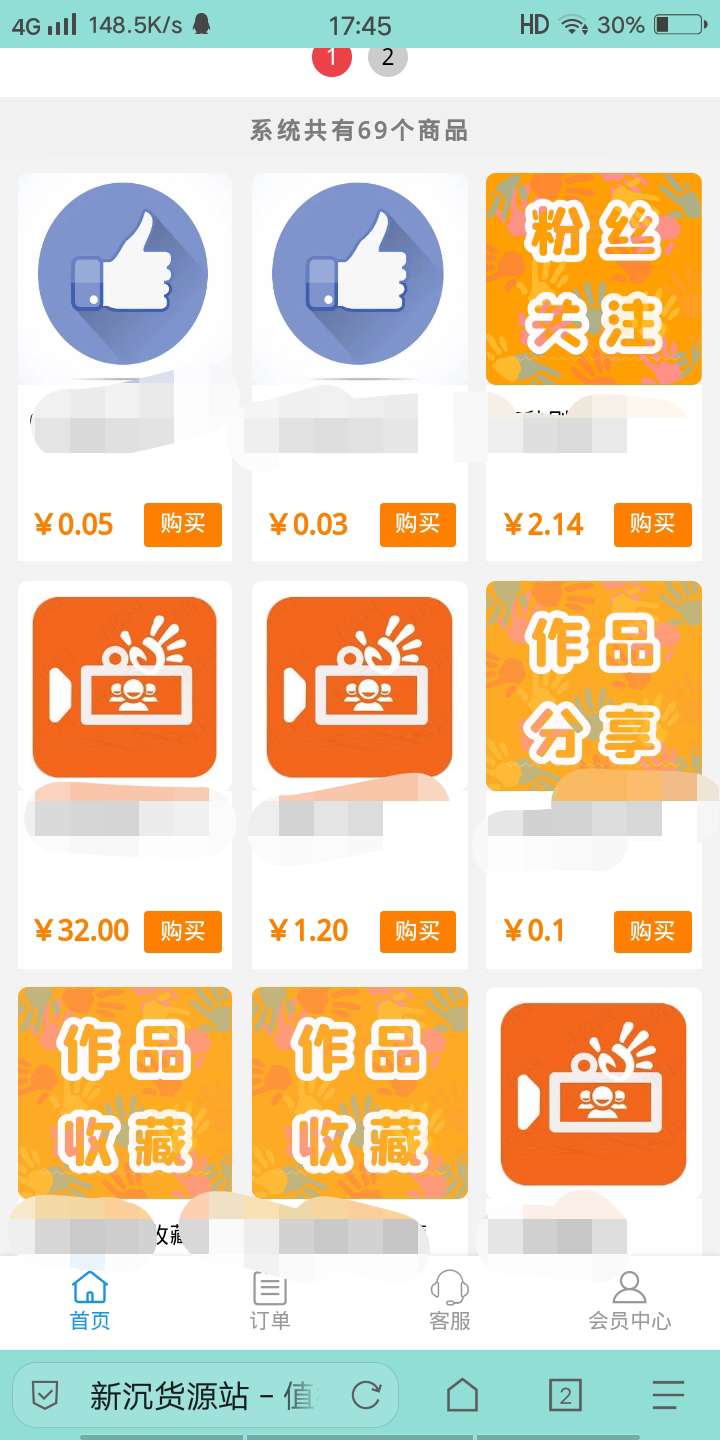This screenshot has height=1440, width=720.
Task: Tap 购买 next to the ¥2.14 粉丝关注 item
Action: (652, 524)
